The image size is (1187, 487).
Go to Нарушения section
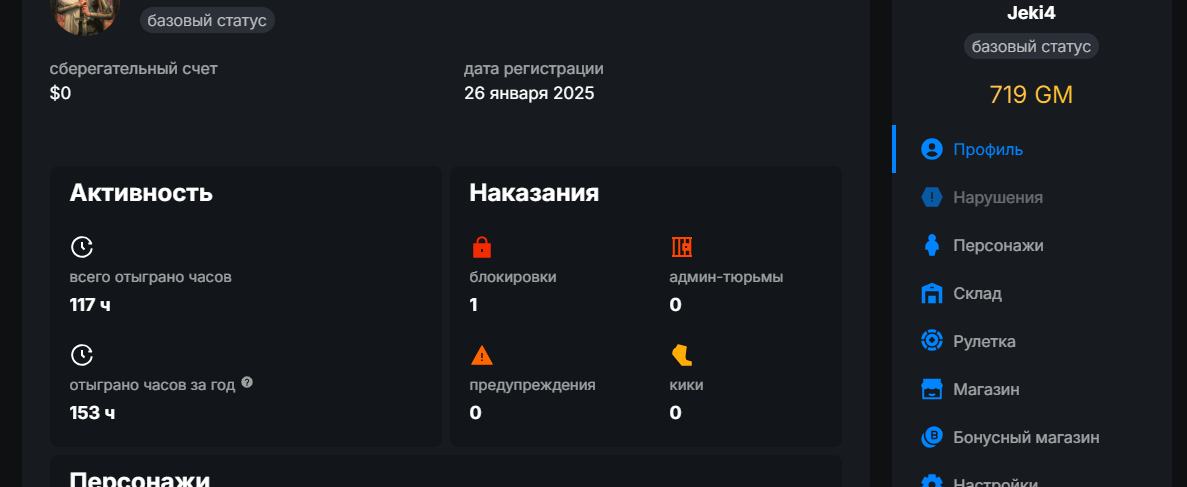tap(997, 198)
